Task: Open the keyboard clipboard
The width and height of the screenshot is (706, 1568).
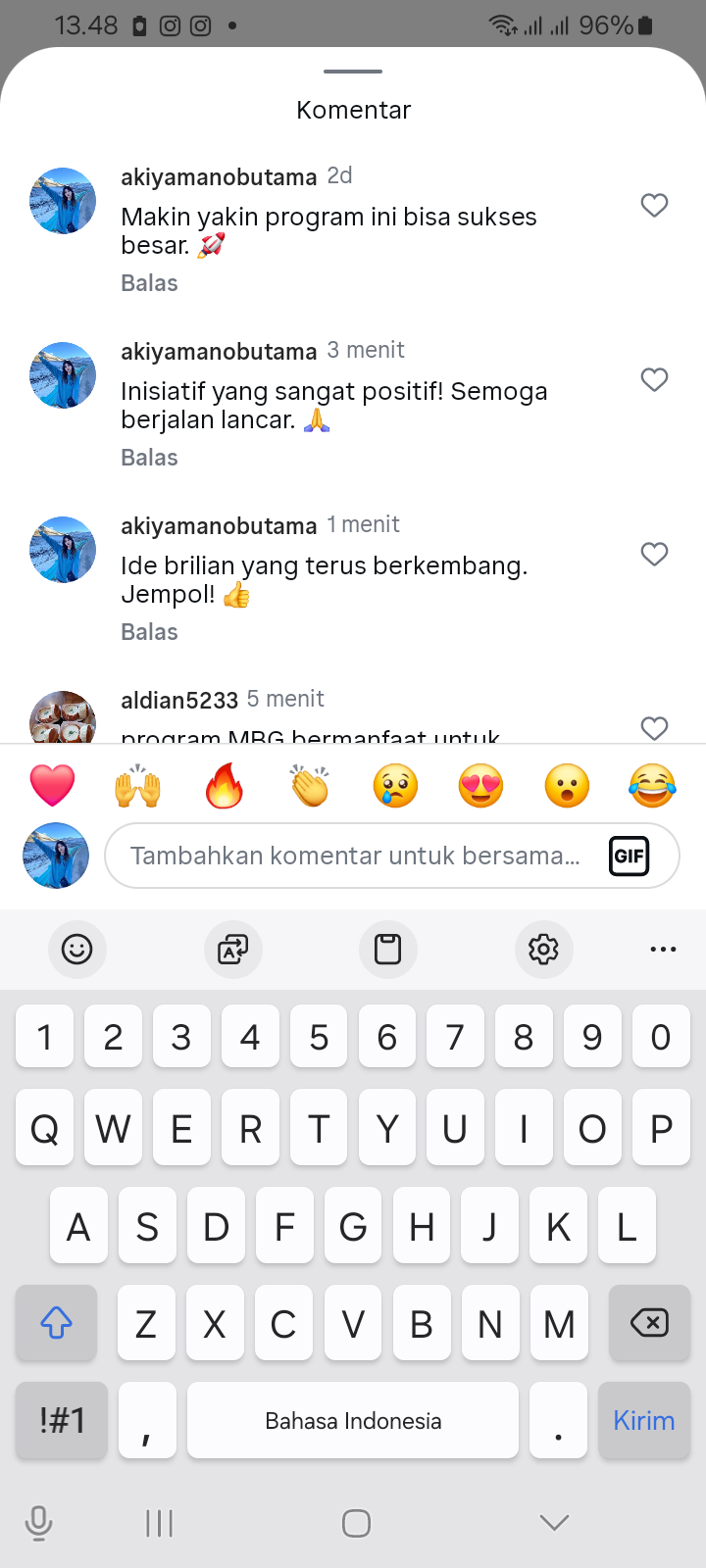Action: [x=388, y=949]
